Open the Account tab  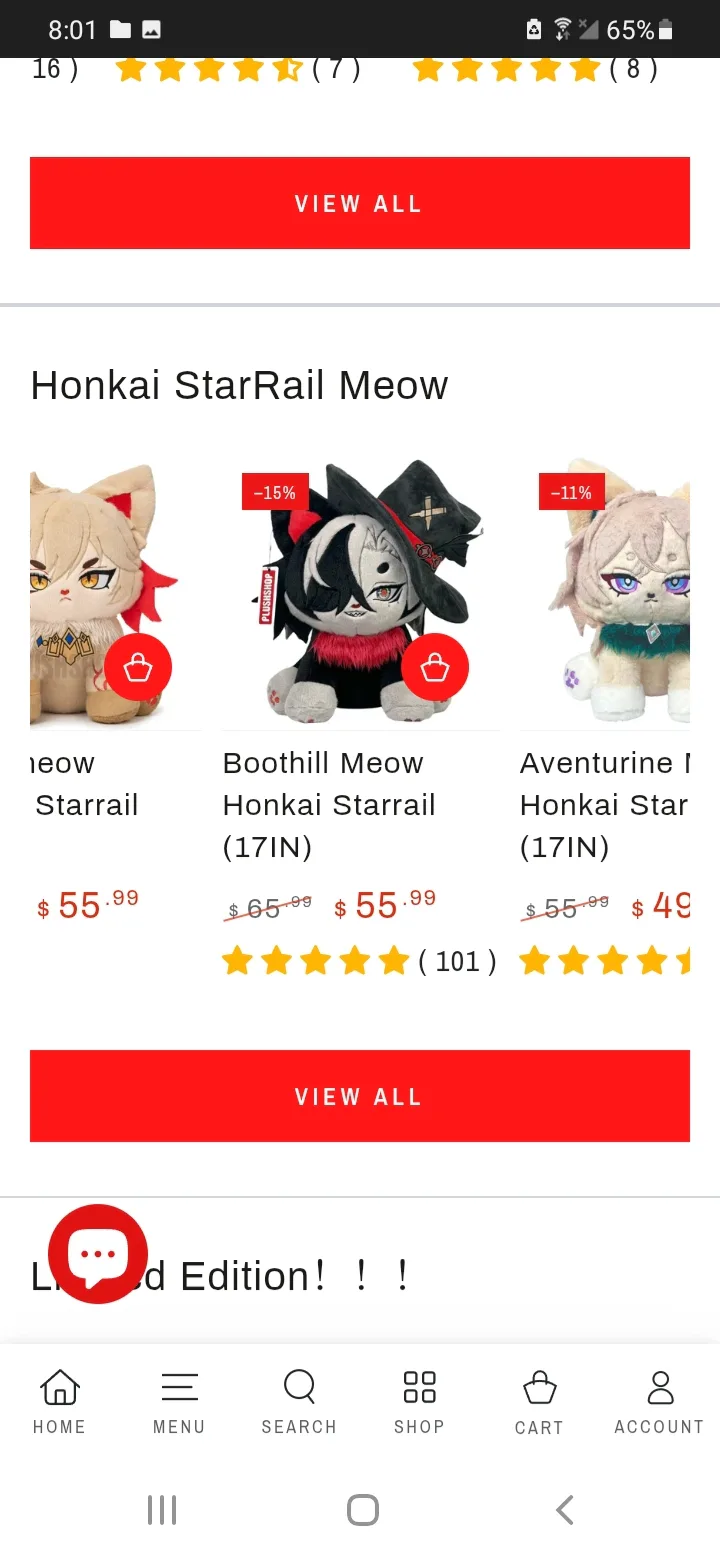coord(659,1402)
